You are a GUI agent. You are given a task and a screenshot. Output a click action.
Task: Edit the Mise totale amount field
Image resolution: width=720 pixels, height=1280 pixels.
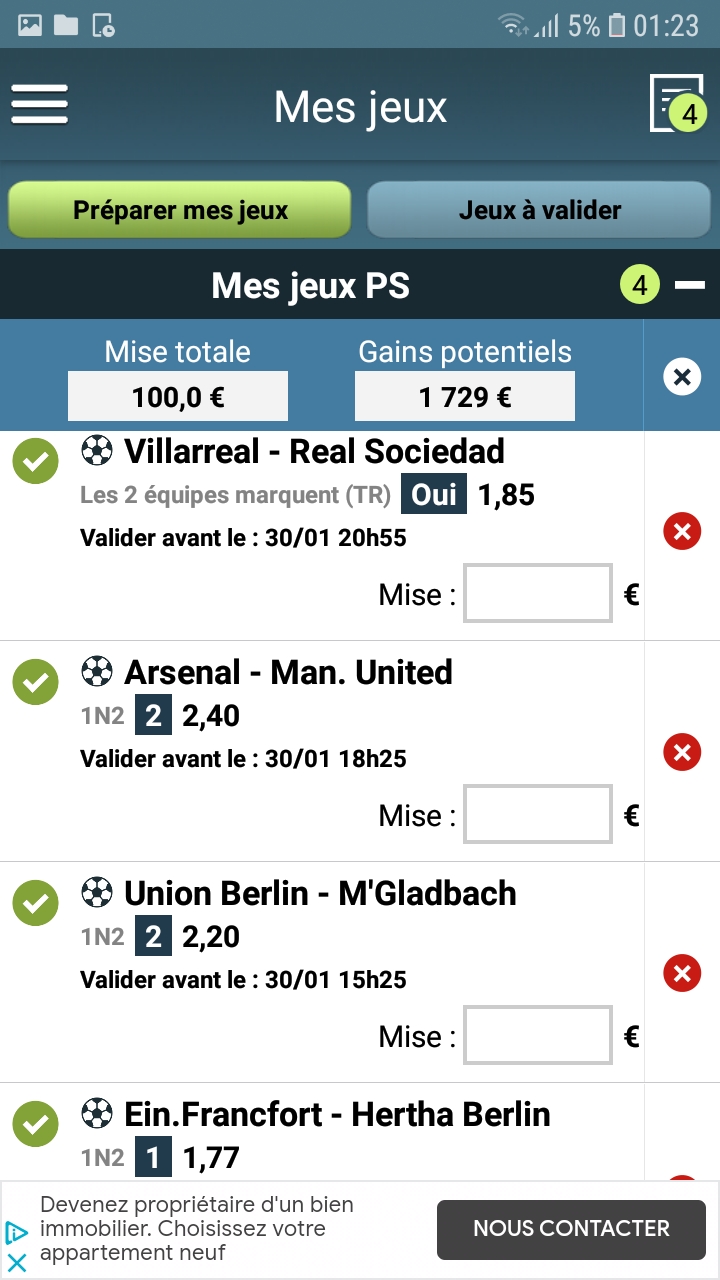click(x=178, y=396)
